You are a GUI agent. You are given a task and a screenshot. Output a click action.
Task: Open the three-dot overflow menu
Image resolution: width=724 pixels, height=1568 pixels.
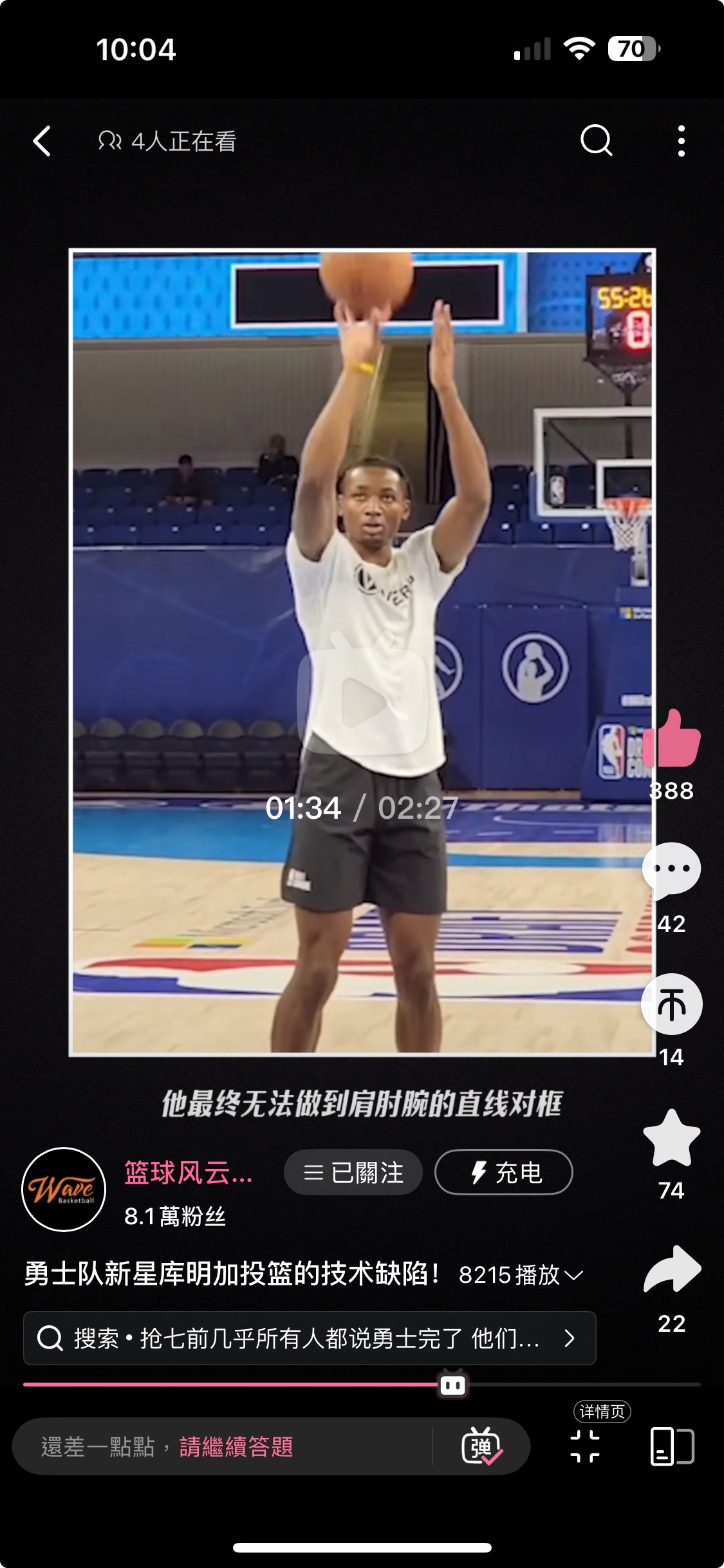(681, 141)
